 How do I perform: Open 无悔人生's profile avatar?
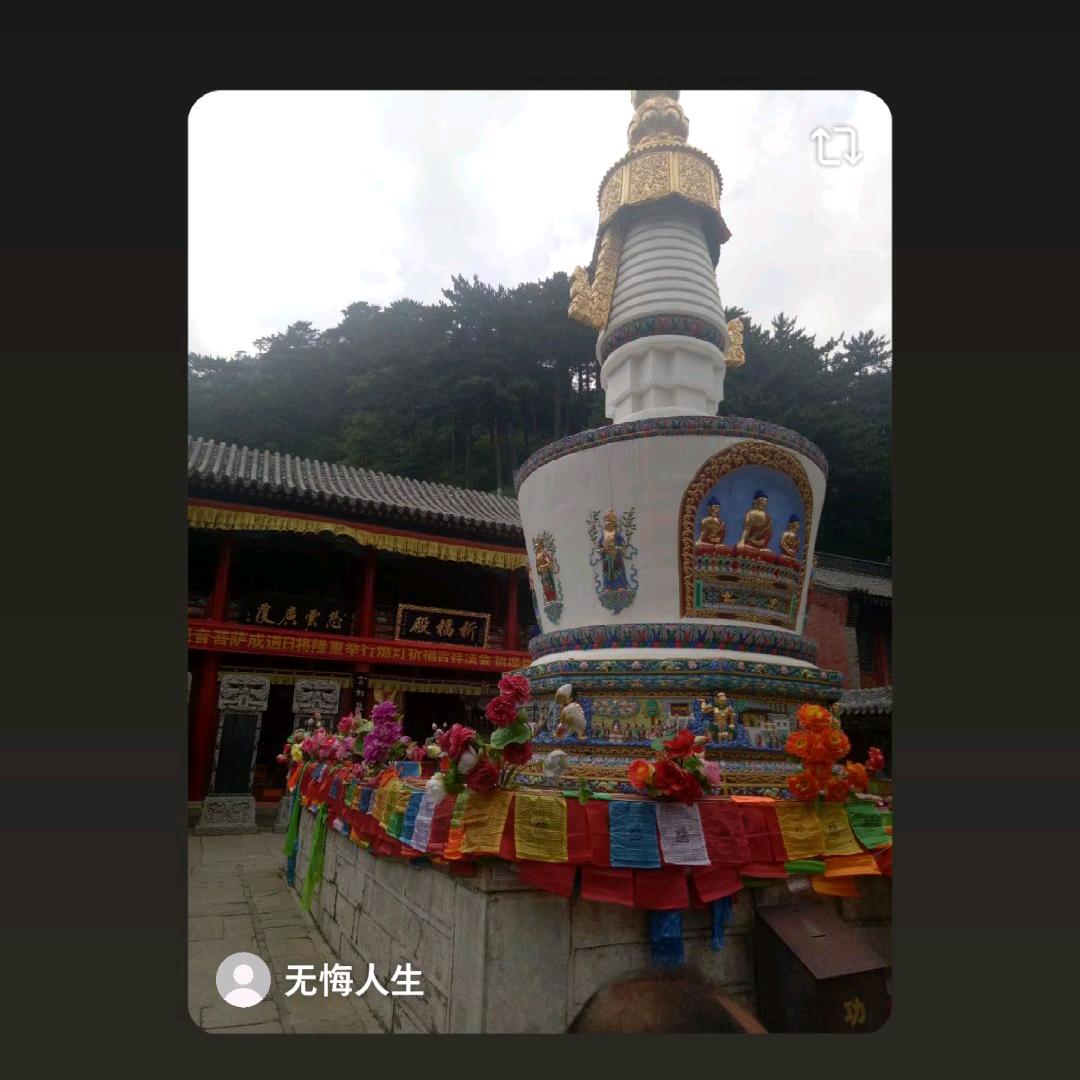coord(243,979)
